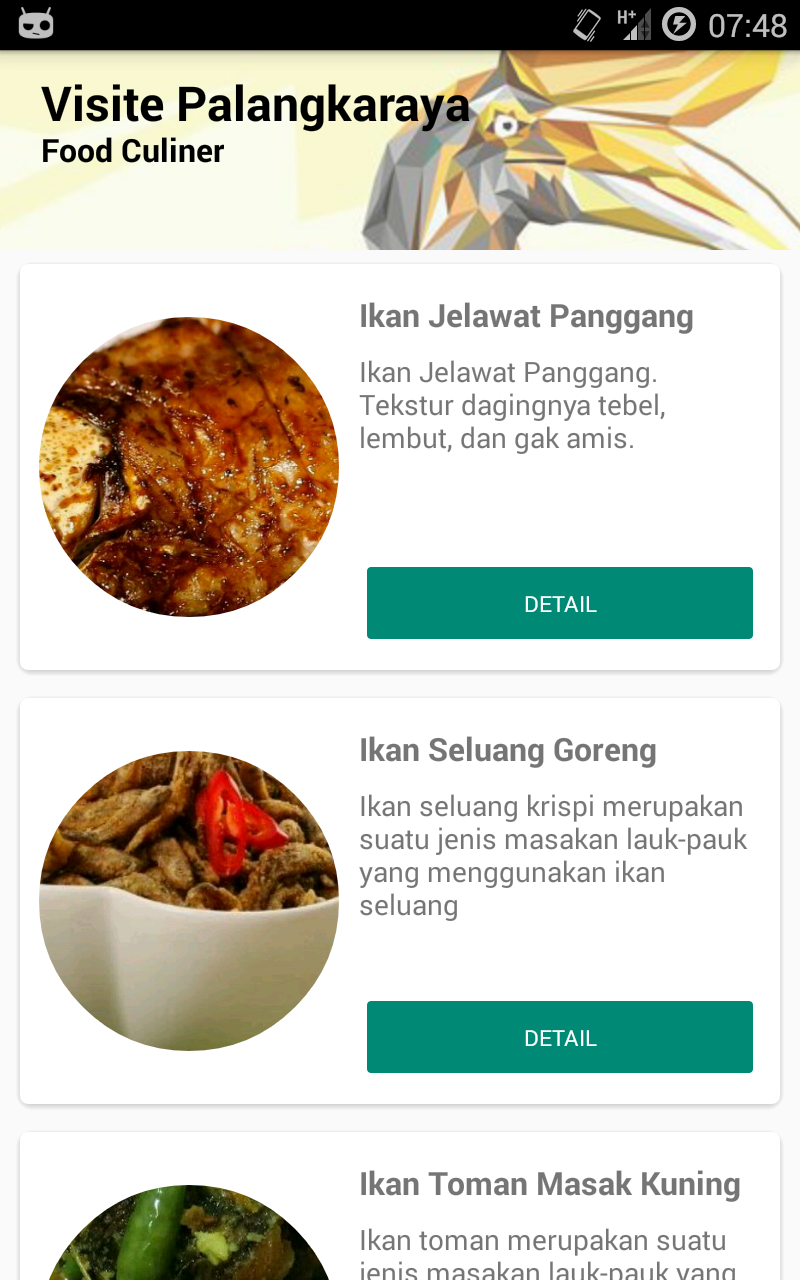Select the first food card in the list

coord(400,465)
